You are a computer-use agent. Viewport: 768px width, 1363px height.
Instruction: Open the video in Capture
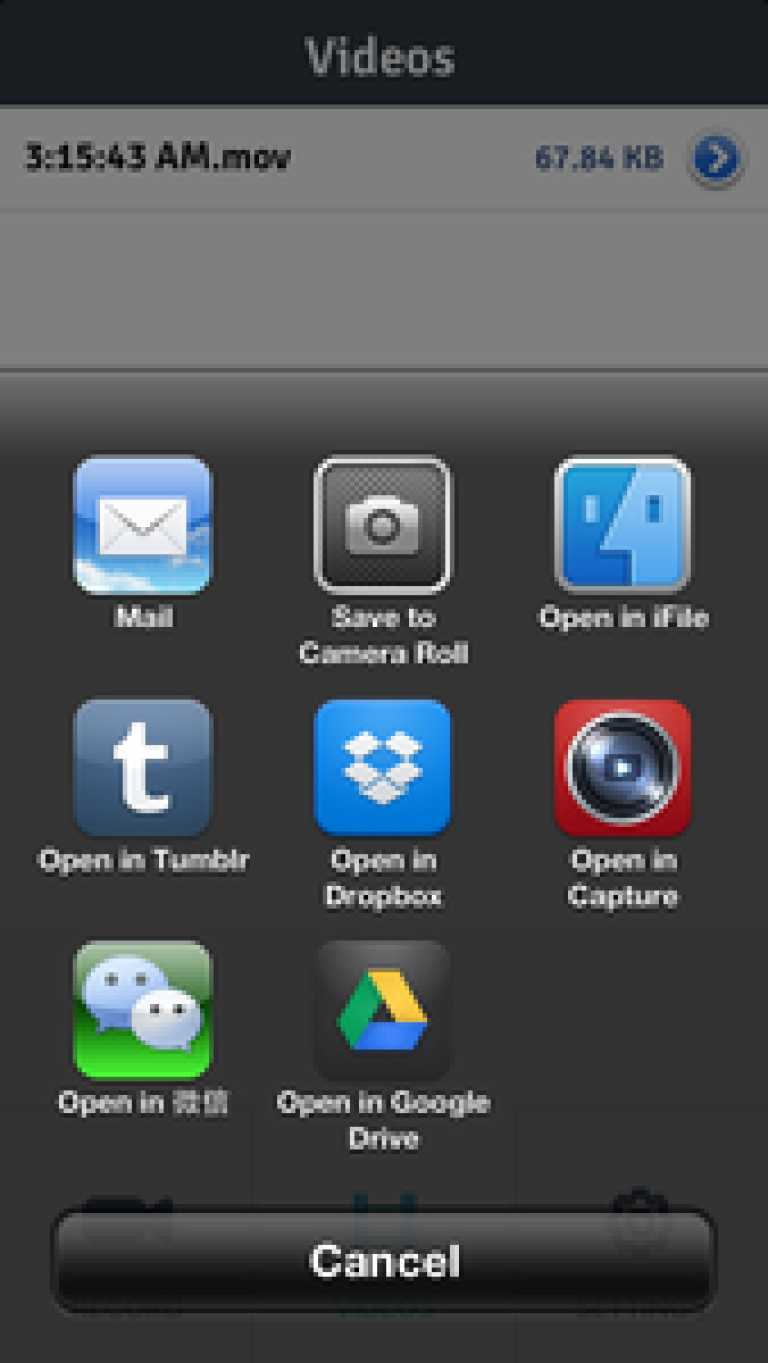pyautogui.click(x=623, y=767)
